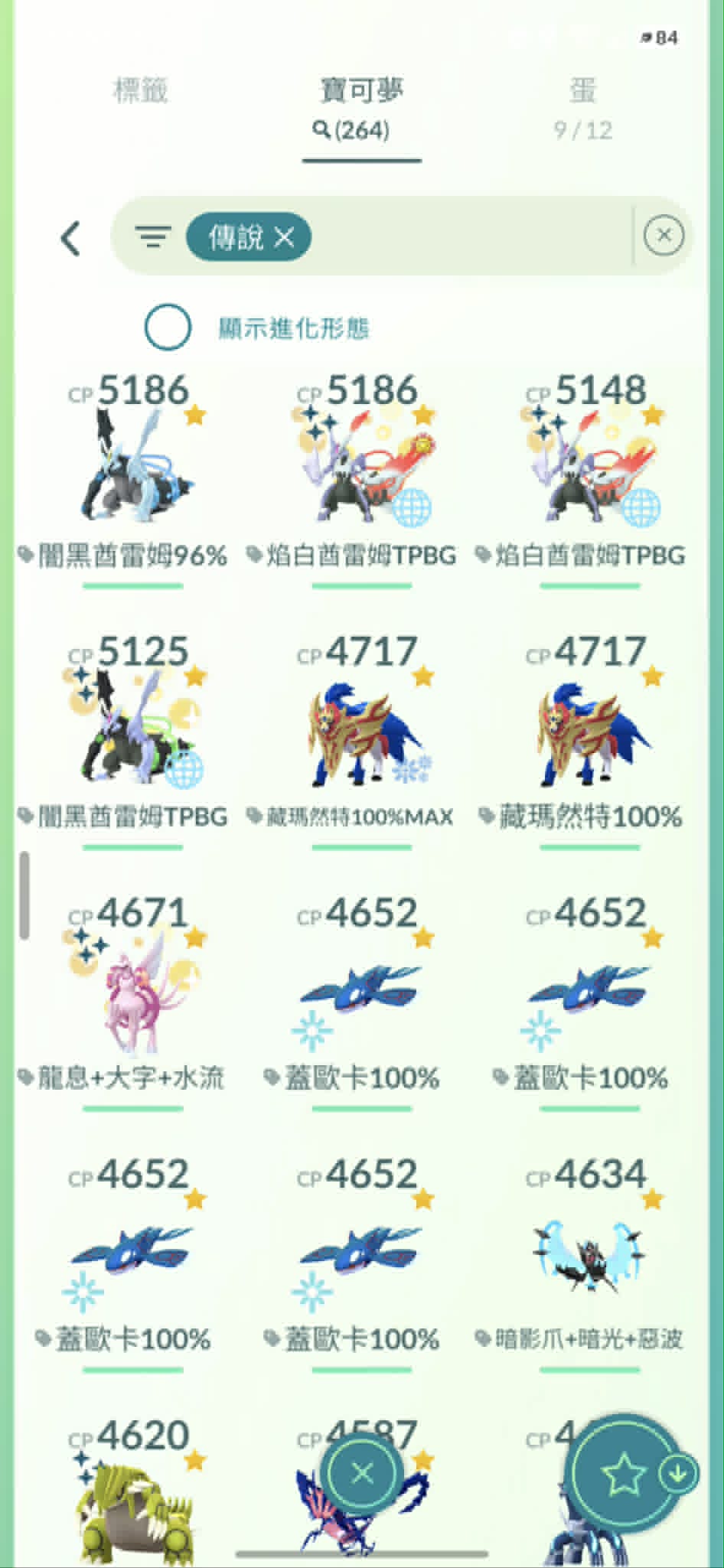Image resolution: width=724 pixels, height=1568 pixels.
Task: Remove the 傳說 filter chip
Action: click(x=283, y=237)
